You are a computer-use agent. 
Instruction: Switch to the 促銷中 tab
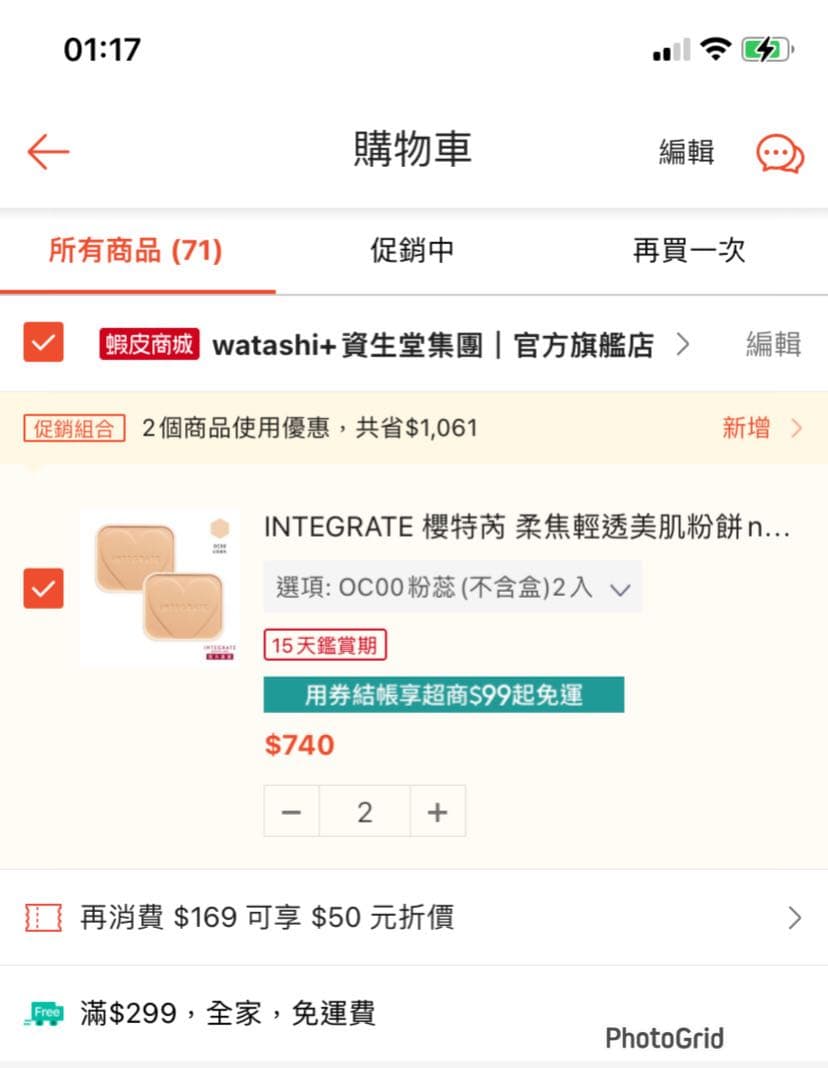(x=412, y=251)
